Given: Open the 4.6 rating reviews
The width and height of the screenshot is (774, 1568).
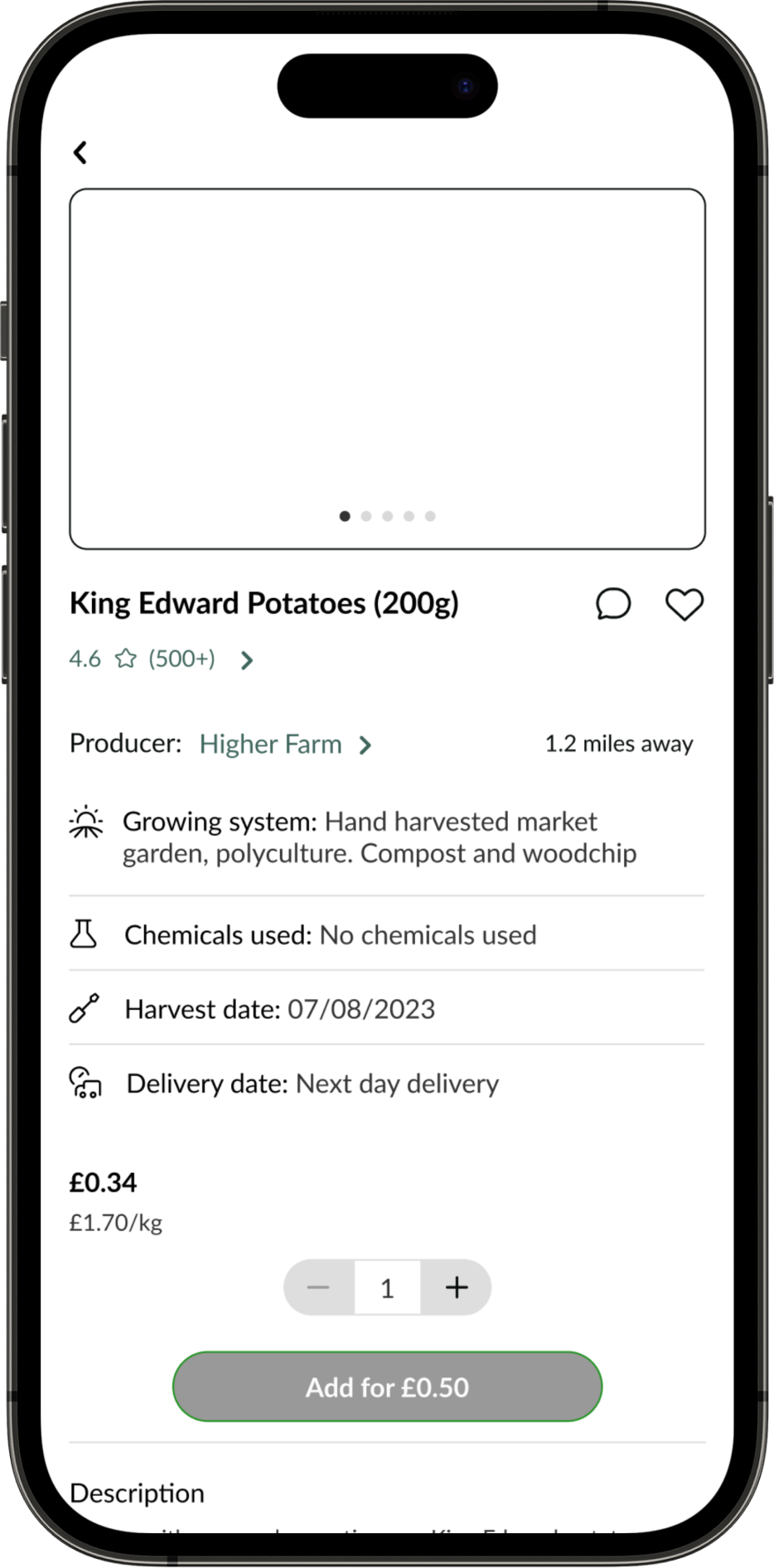Looking at the screenshot, I should coord(162,659).
